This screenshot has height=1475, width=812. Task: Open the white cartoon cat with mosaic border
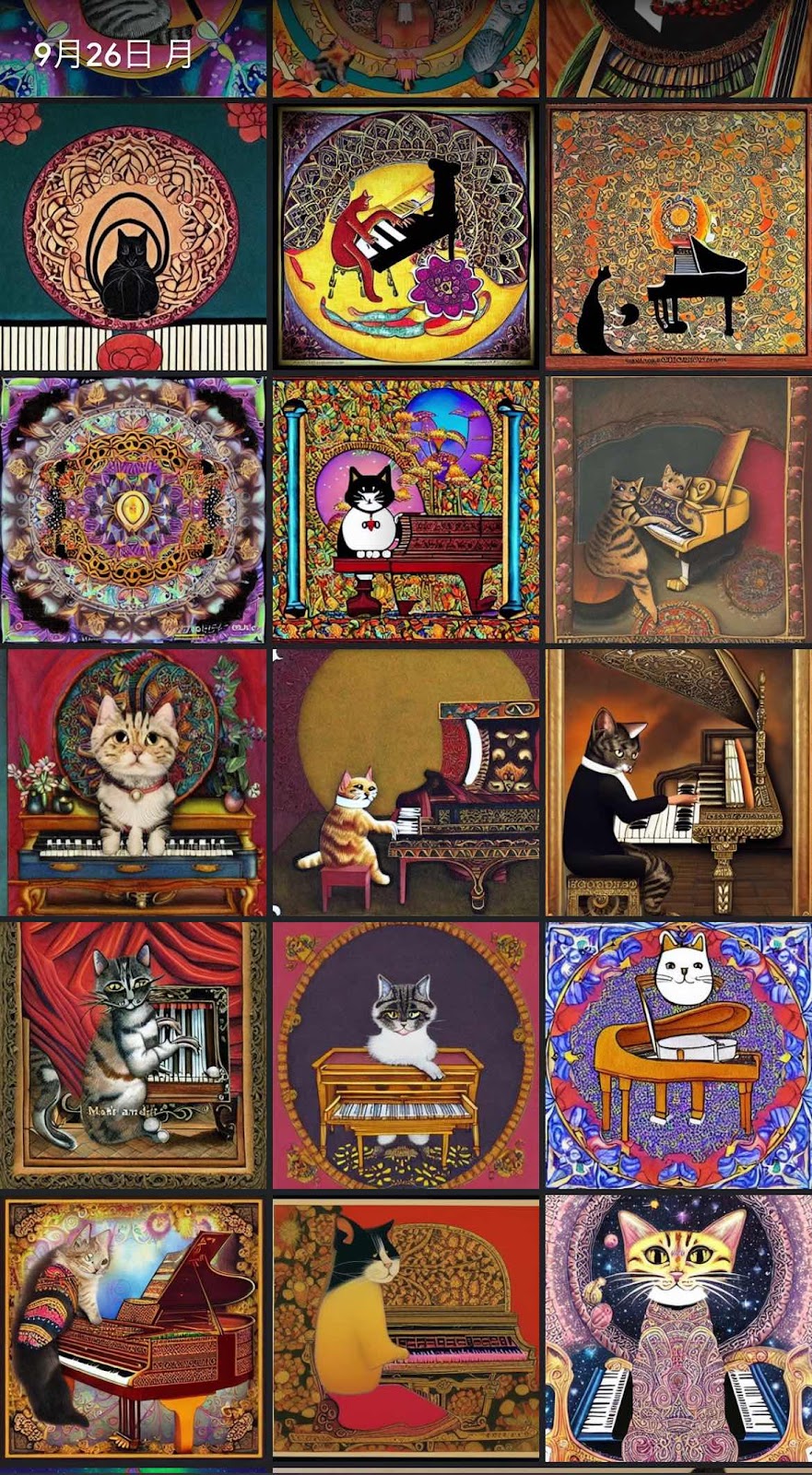pos(678,1056)
